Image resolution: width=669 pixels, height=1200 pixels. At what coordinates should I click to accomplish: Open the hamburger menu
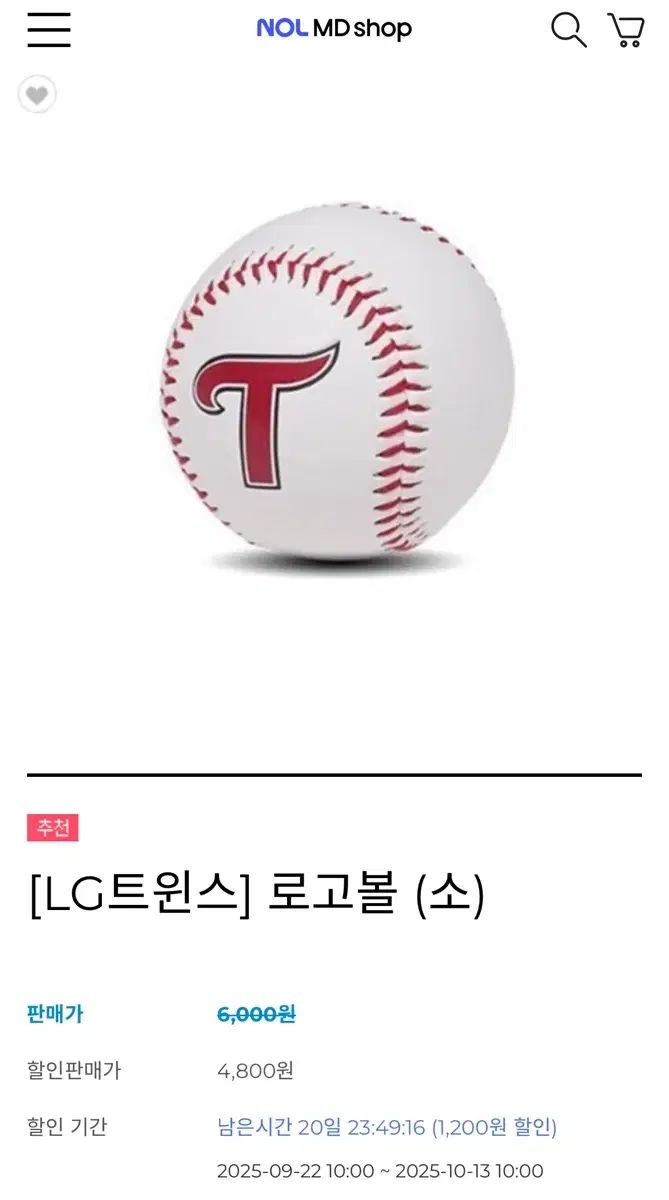click(49, 30)
